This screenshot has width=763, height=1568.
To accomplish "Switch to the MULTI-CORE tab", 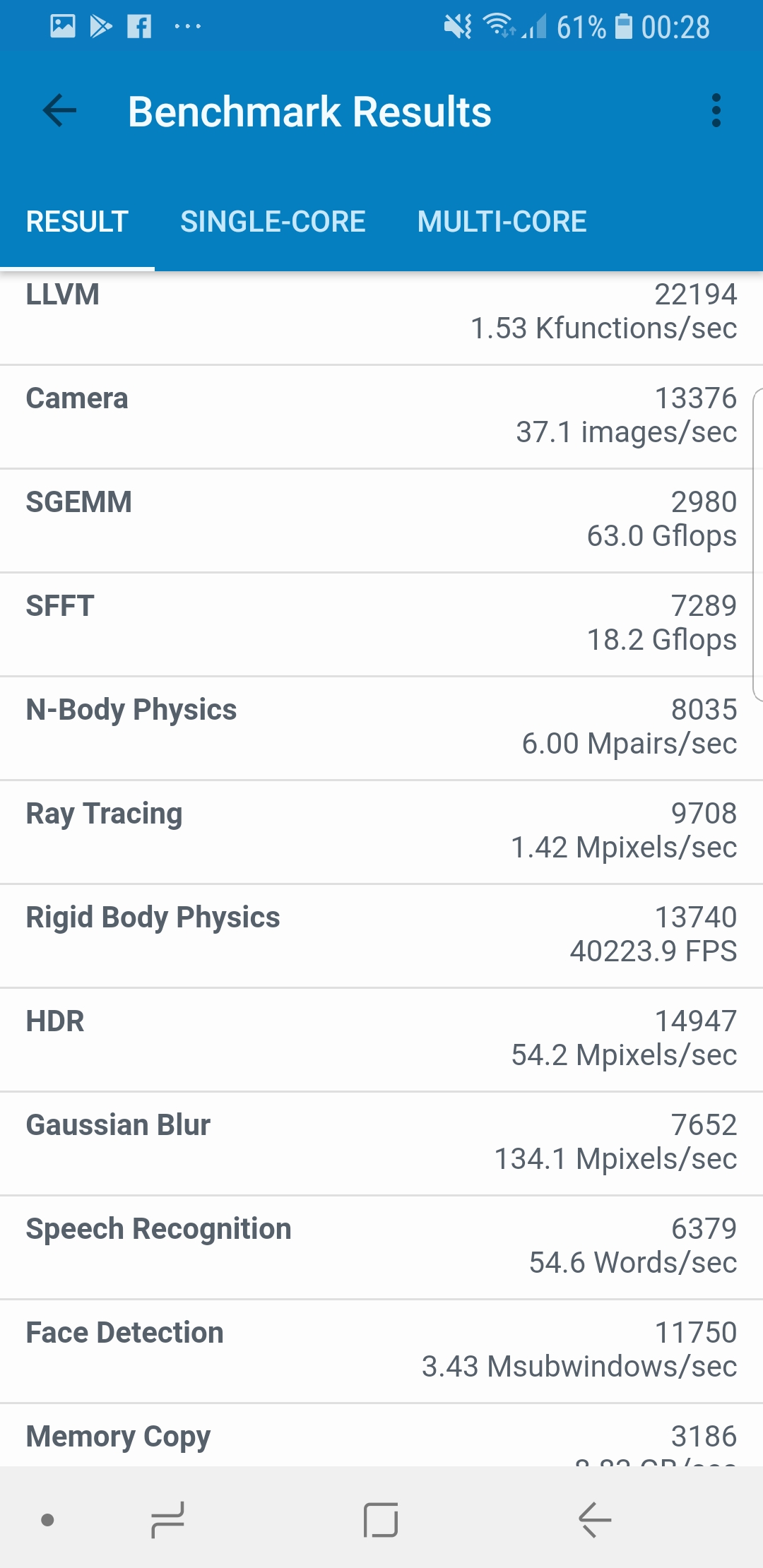I will [502, 222].
